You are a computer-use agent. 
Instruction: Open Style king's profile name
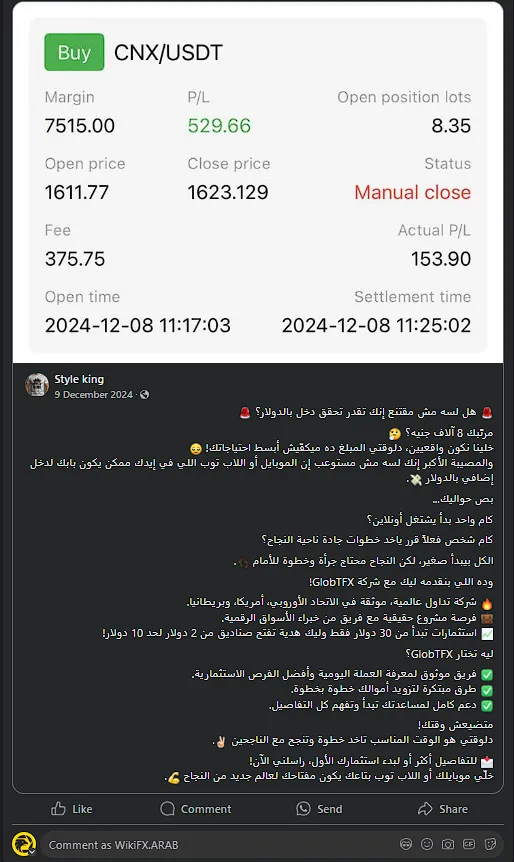79,379
